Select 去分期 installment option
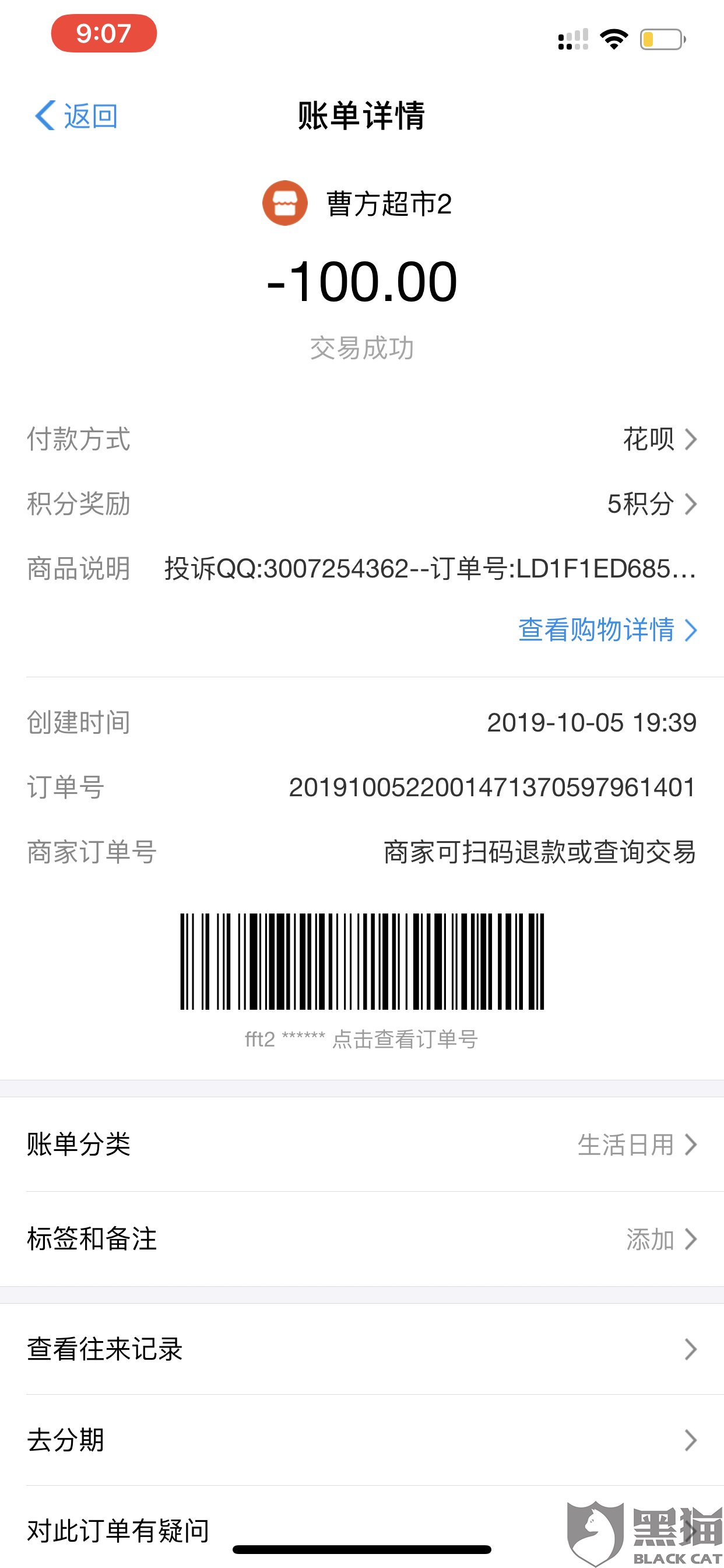Image resolution: width=724 pixels, height=1568 pixels. click(362, 1440)
